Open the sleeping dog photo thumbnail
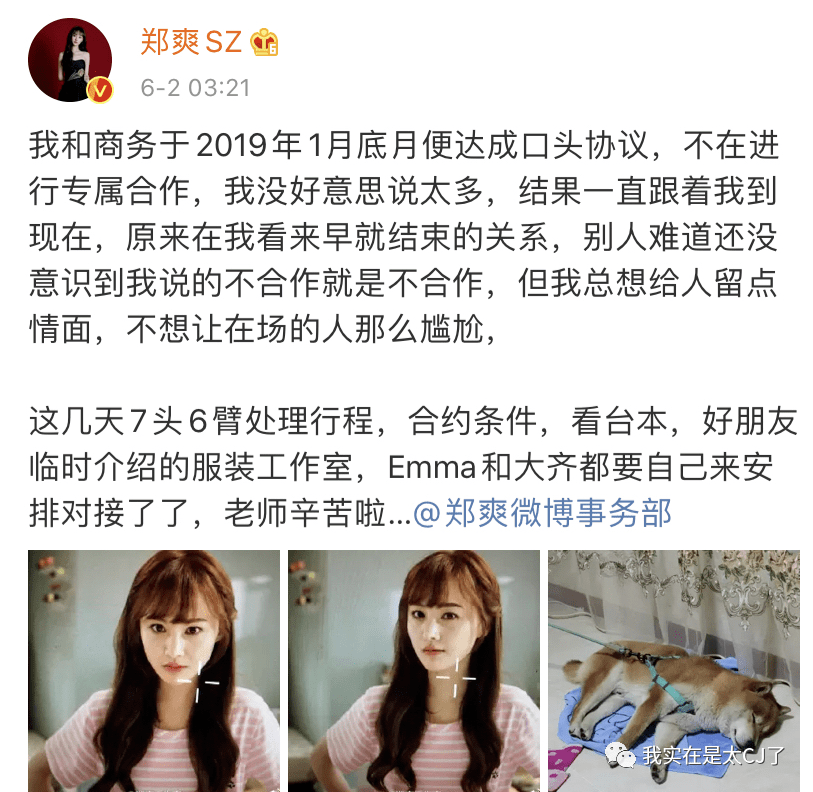The image size is (813, 792). [x=673, y=669]
